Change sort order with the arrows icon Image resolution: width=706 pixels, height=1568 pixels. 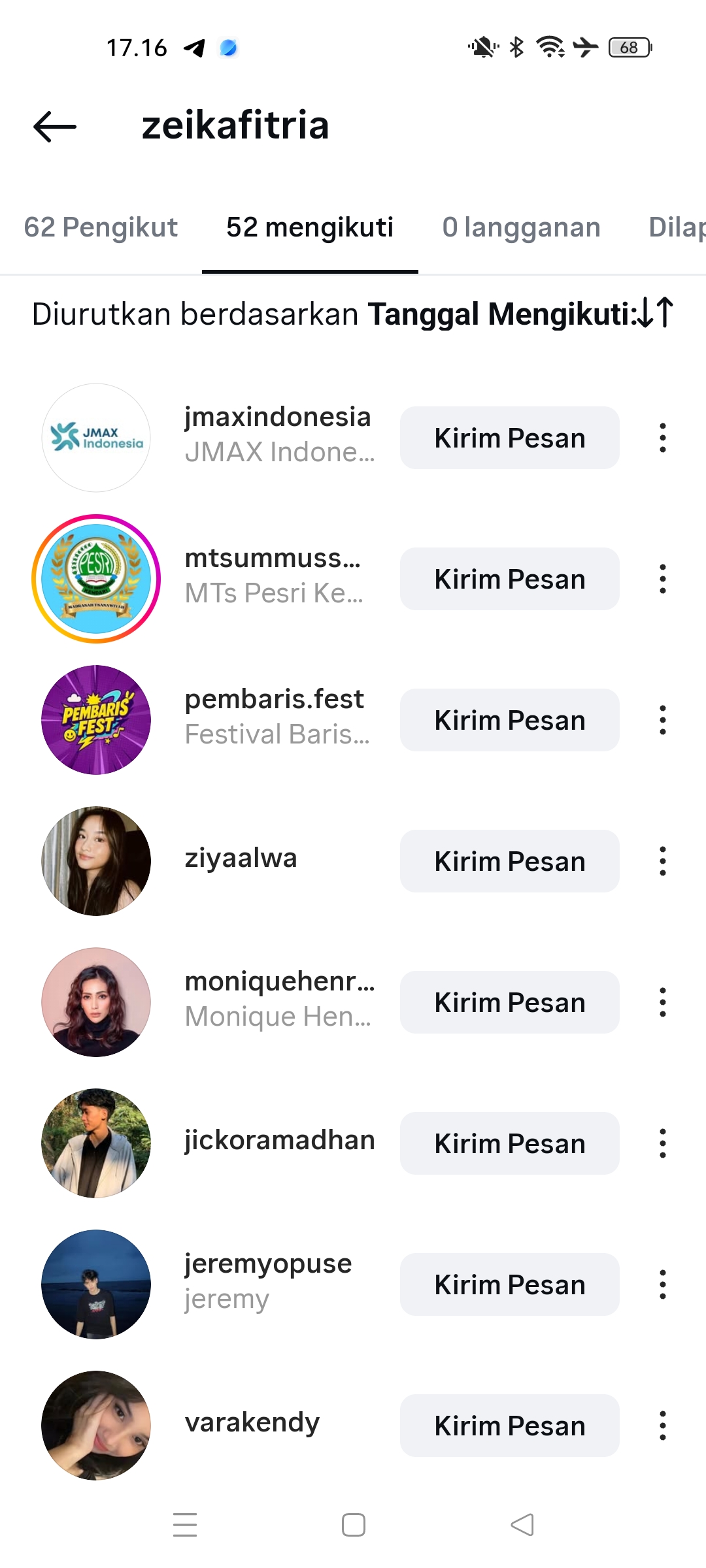pos(656,313)
